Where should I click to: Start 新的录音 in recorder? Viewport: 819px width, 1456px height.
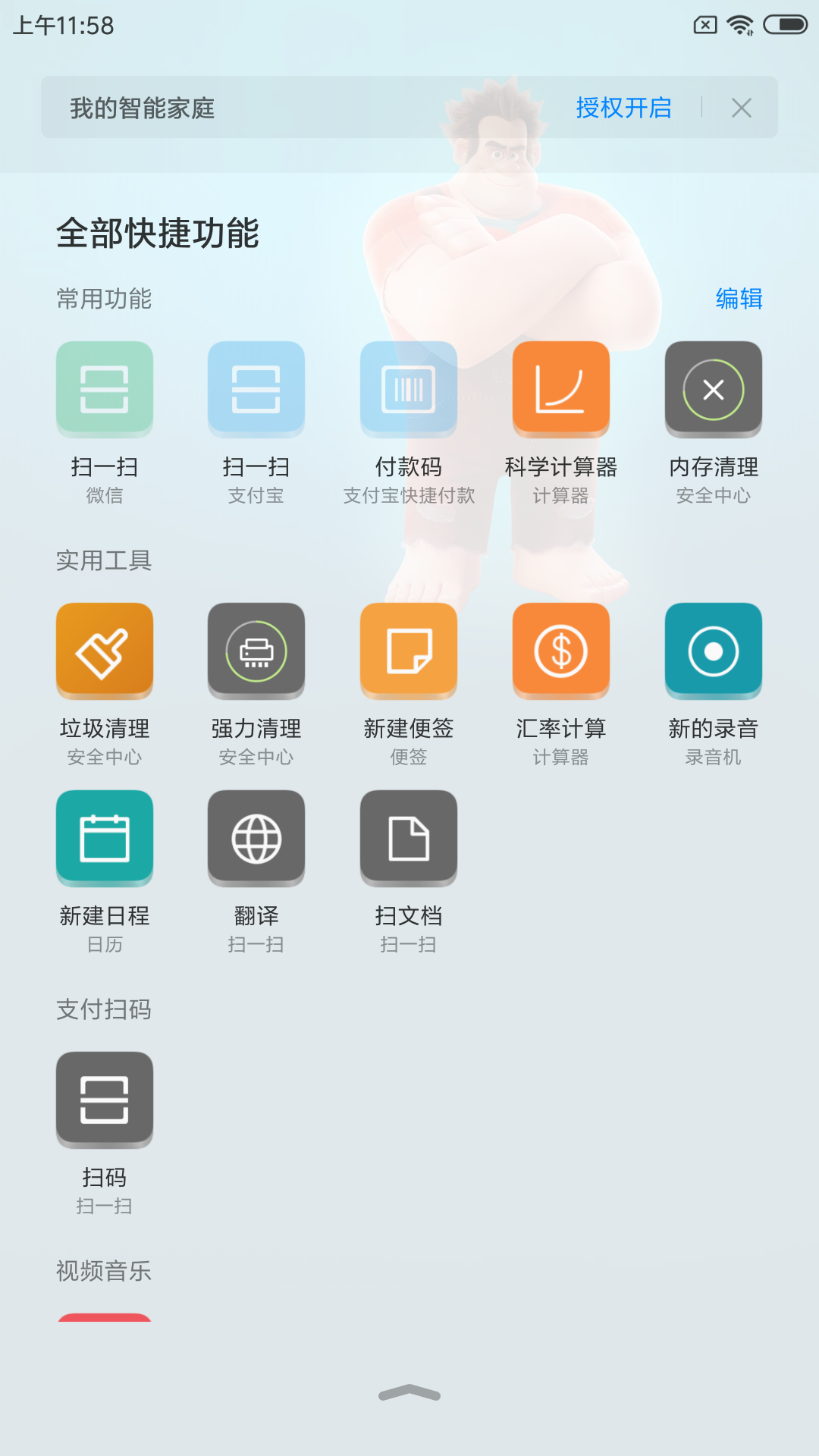click(713, 651)
